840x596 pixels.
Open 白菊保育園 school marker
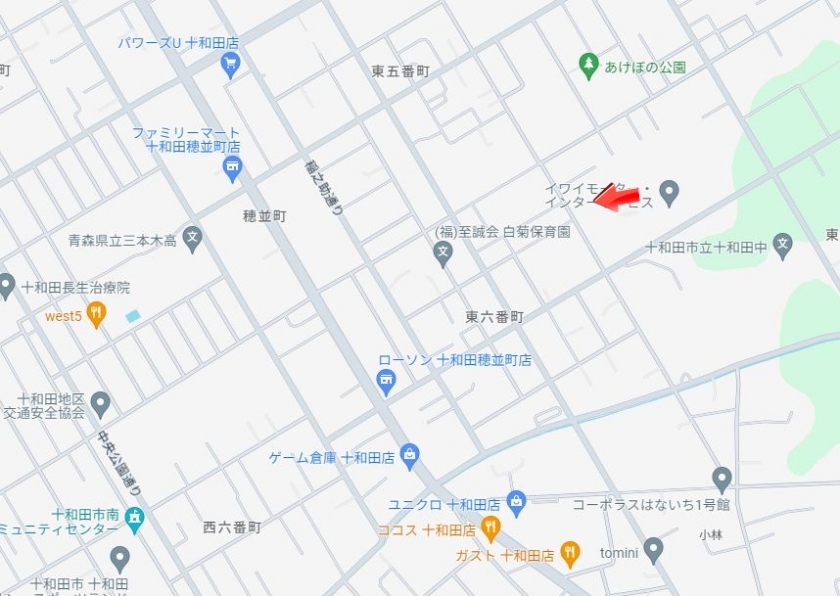(443, 253)
